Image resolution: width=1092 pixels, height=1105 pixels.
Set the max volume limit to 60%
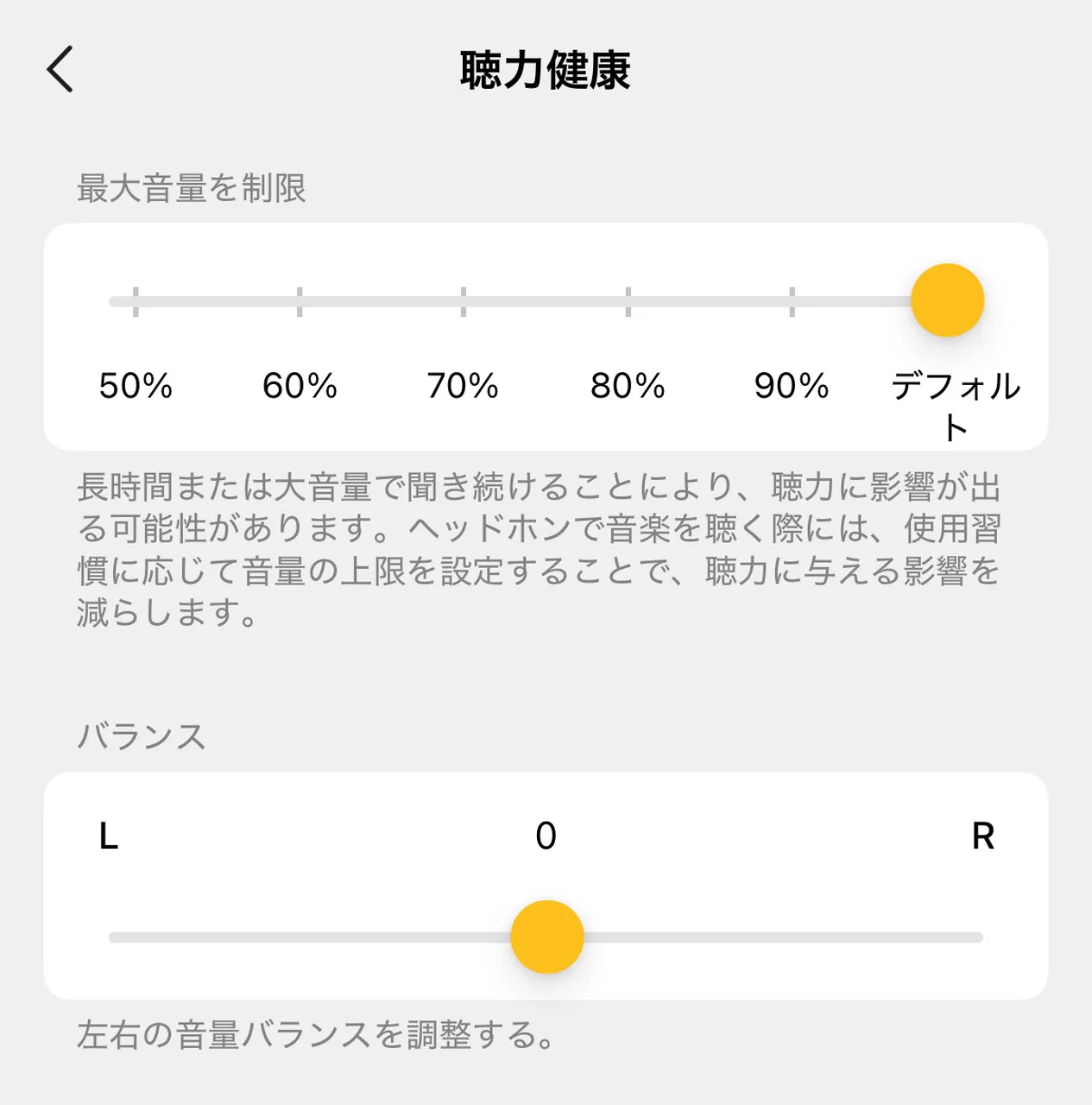pyautogui.click(x=300, y=301)
